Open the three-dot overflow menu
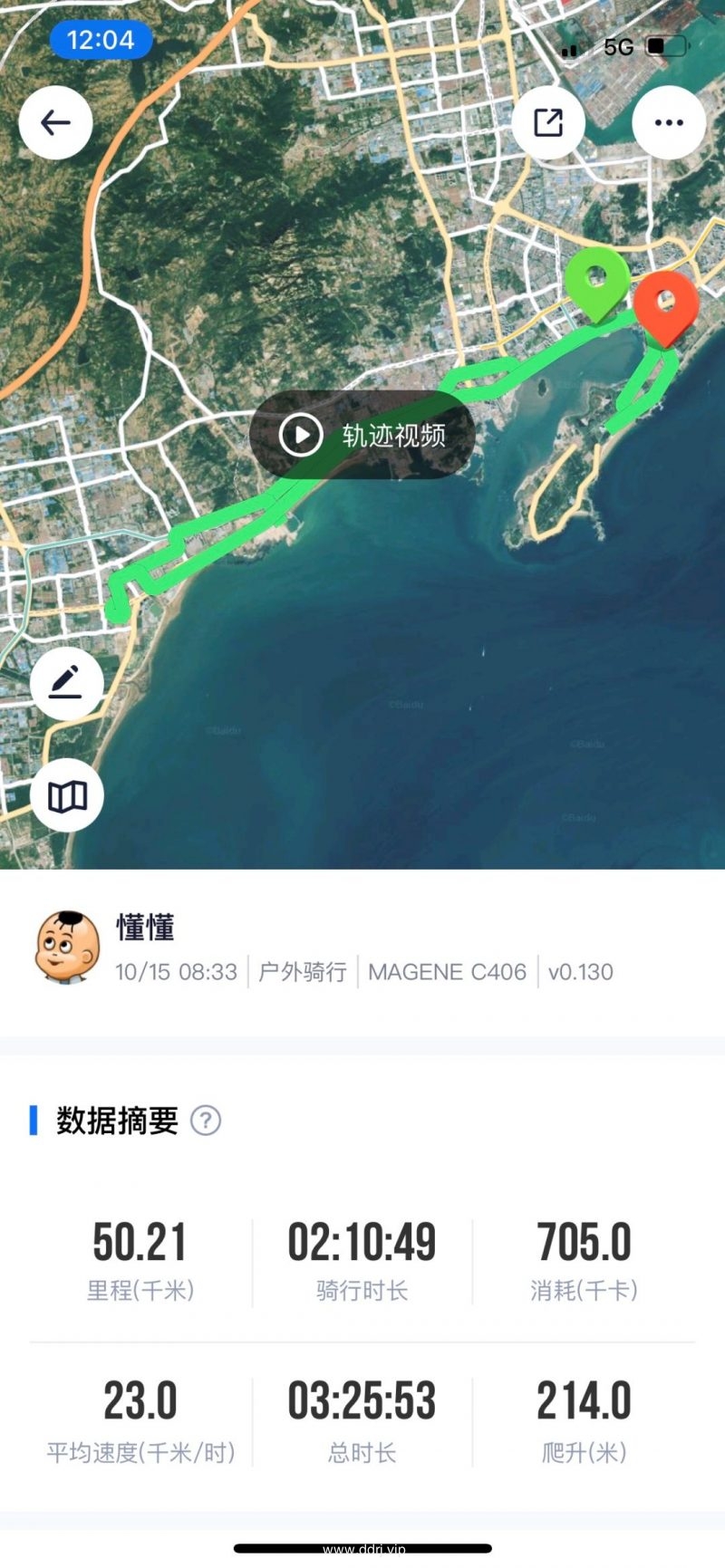The width and height of the screenshot is (725, 1568). coord(669,123)
